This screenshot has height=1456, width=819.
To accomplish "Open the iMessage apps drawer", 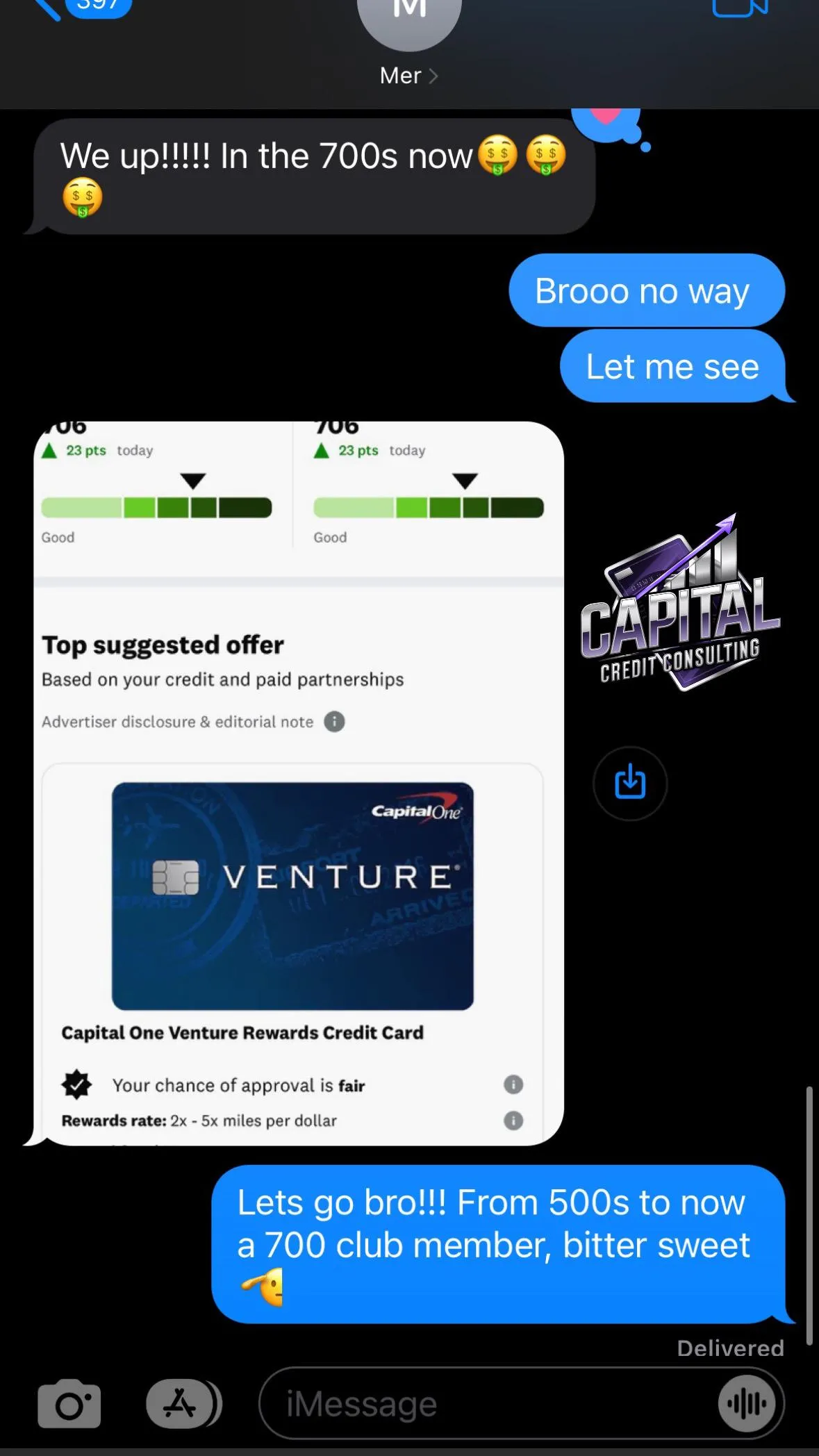I will pyautogui.click(x=181, y=1404).
